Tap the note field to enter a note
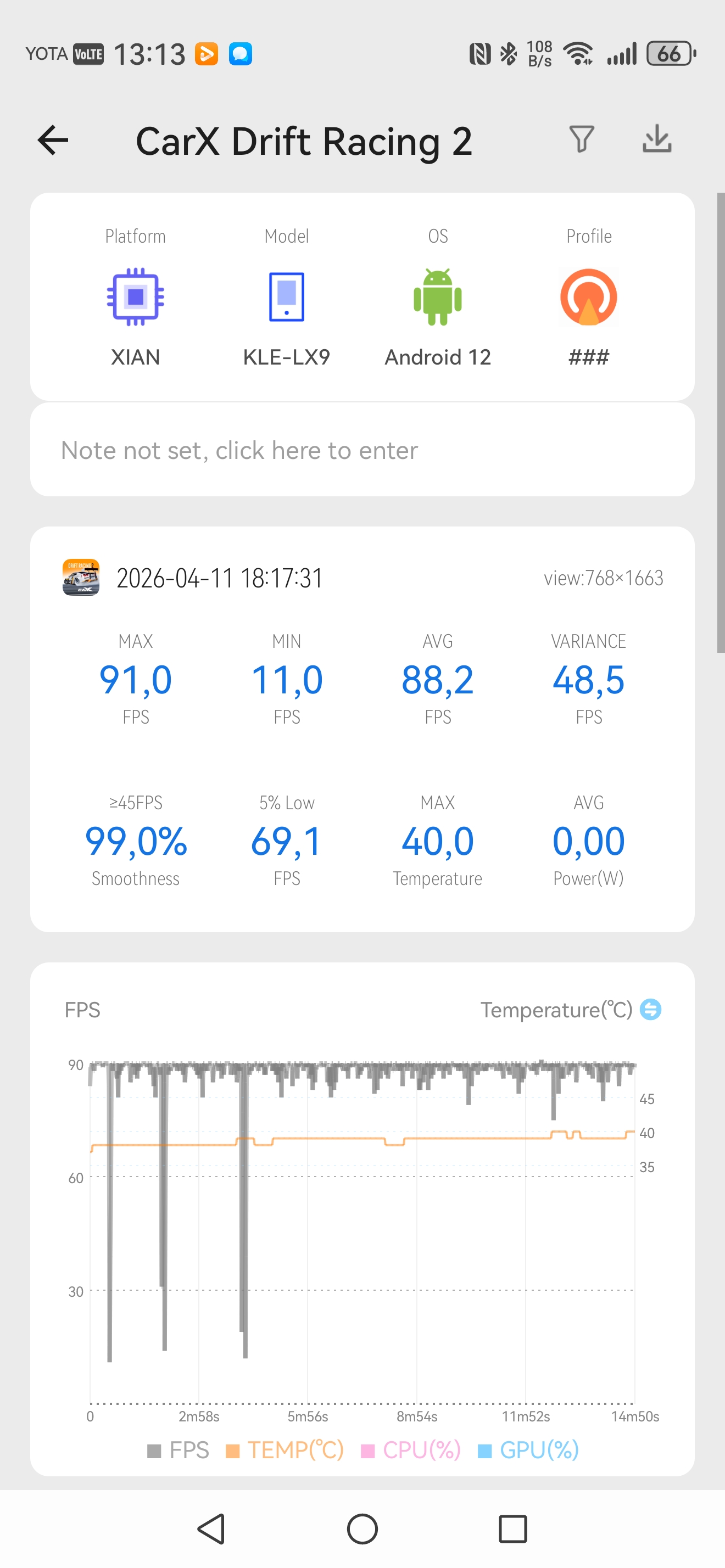 (362, 450)
